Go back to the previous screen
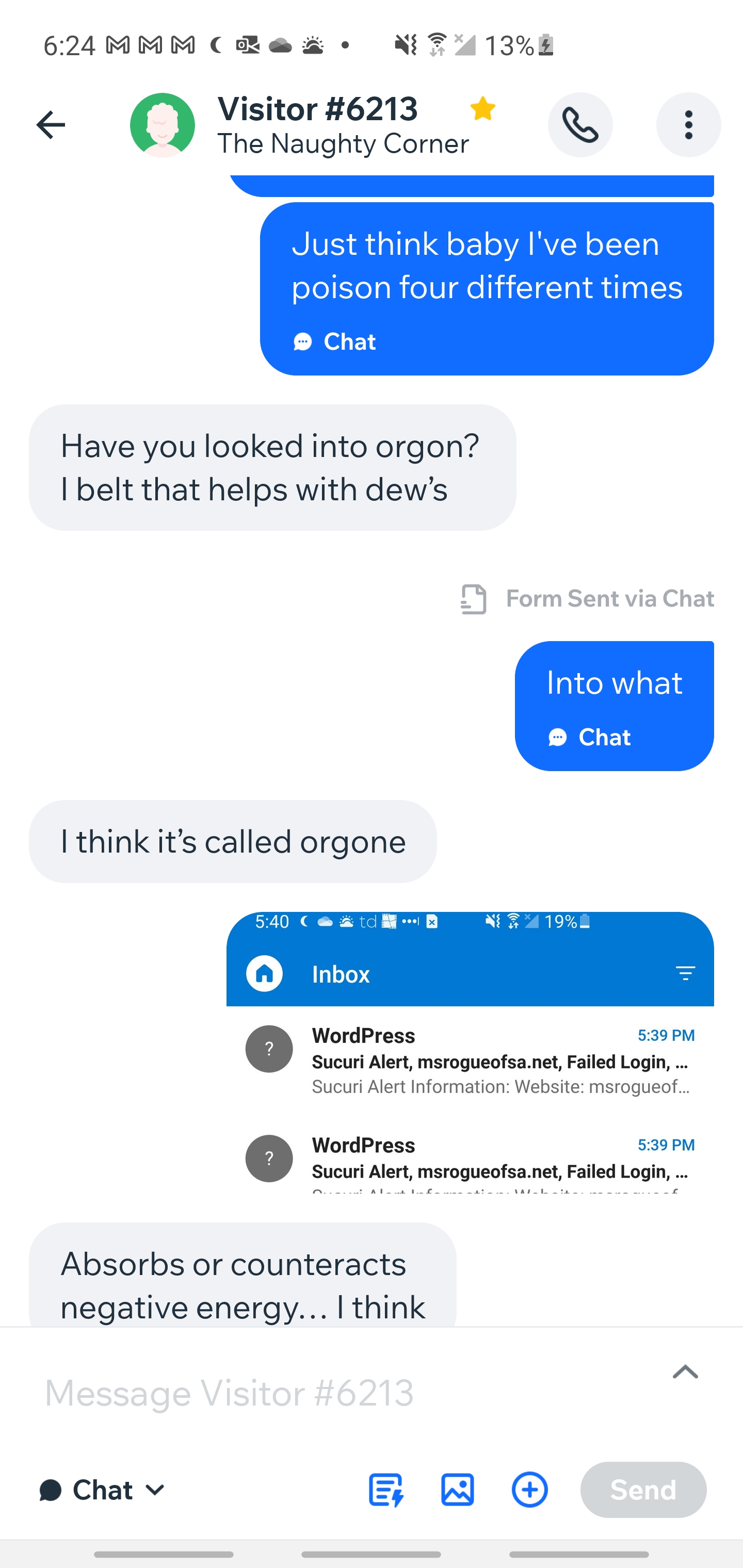Image resolution: width=743 pixels, height=1568 pixels. [x=51, y=125]
